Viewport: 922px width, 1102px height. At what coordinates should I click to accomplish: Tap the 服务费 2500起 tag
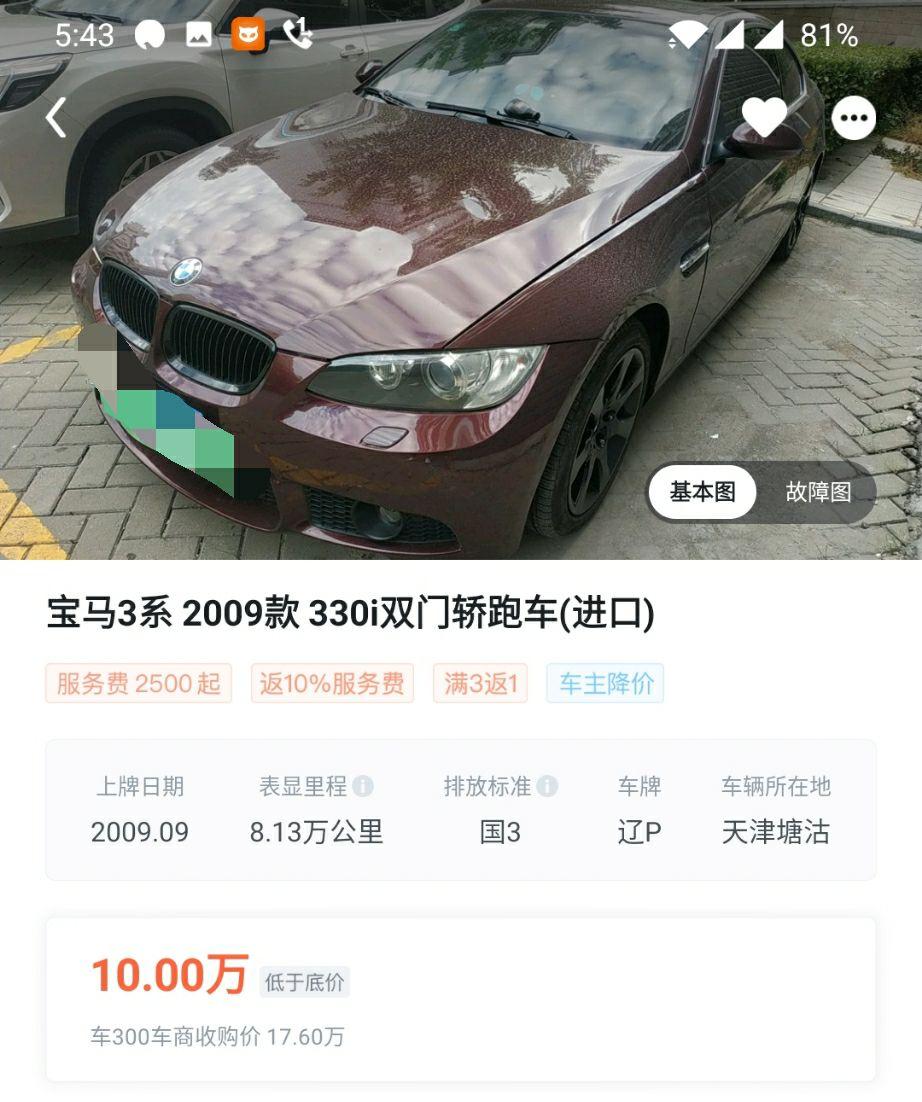pos(138,684)
